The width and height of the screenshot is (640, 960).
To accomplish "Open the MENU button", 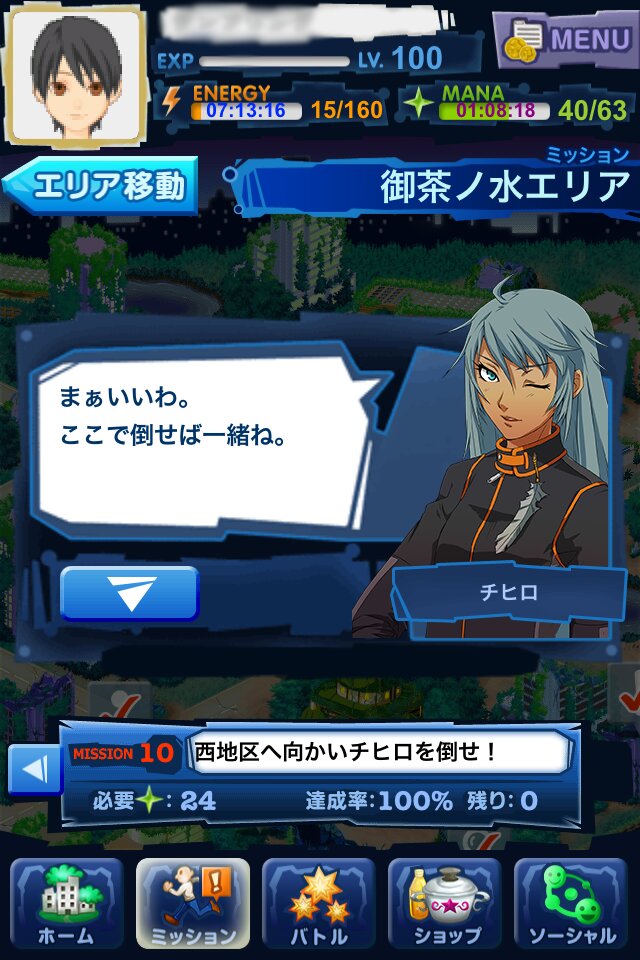I will tap(565, 38).
